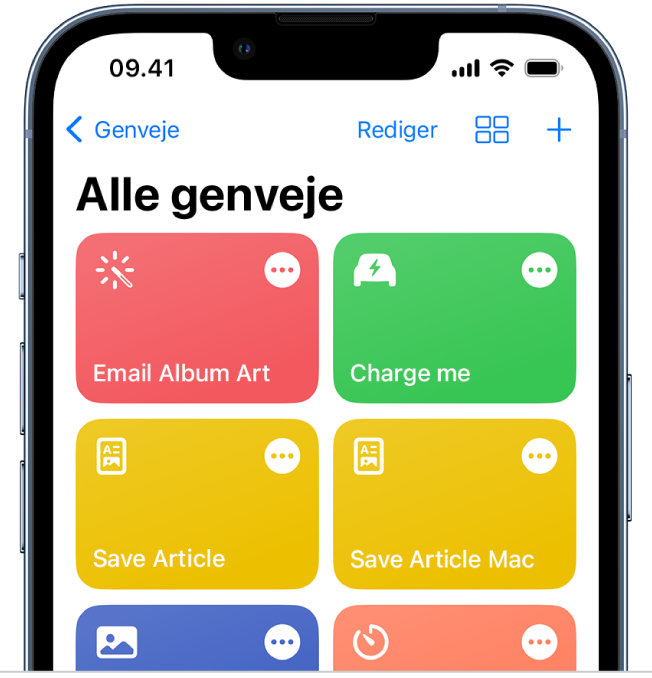Open options on the blue photo shortcut
The width and height of the screenshot is (652, 678).
(282, 641)
